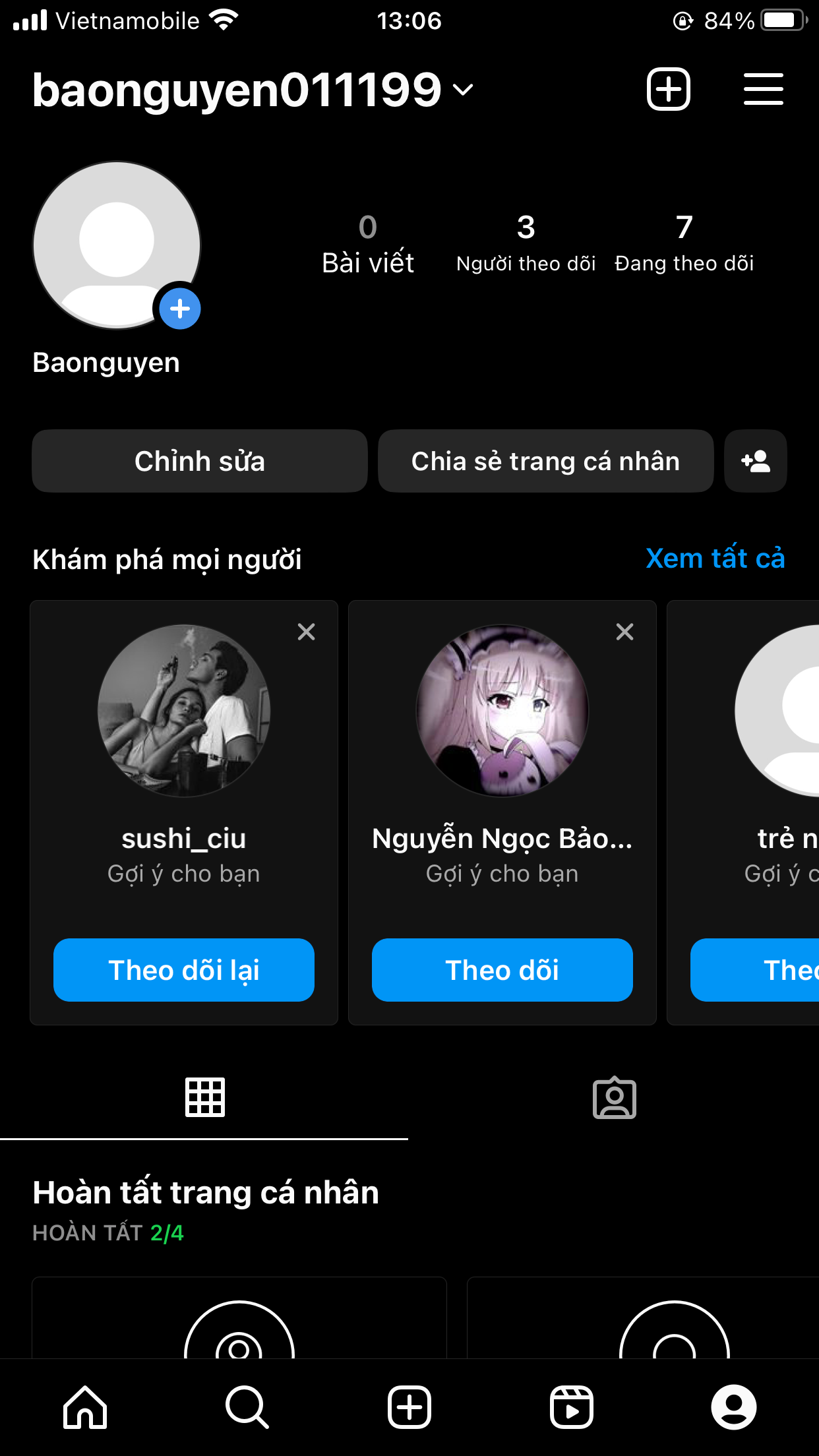Image resolution: width=819 pixels, height=1456 pixels.
Task: Open the Reels tab
Action: tap(572, 1407)
